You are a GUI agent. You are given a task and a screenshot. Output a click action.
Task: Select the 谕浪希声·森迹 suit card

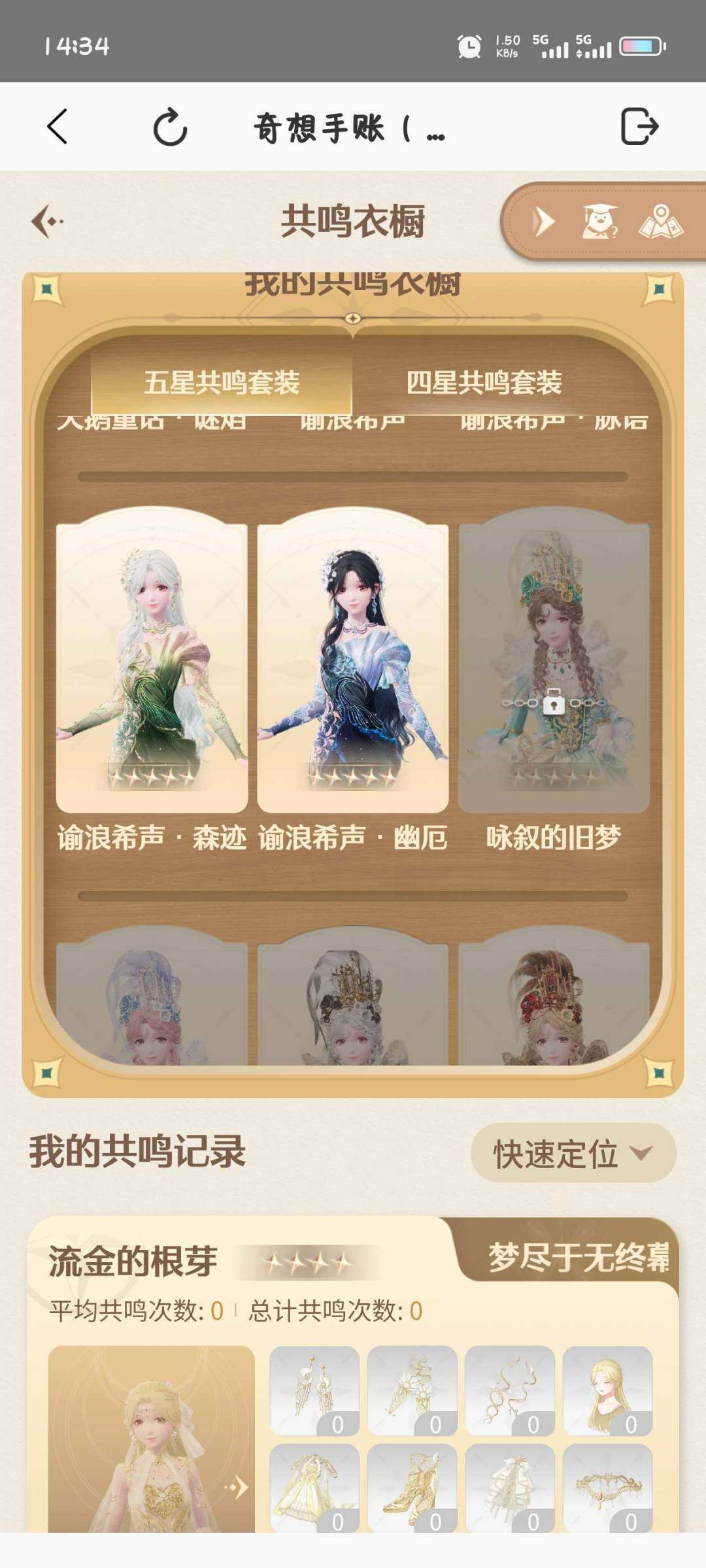[x=152, y=663]
